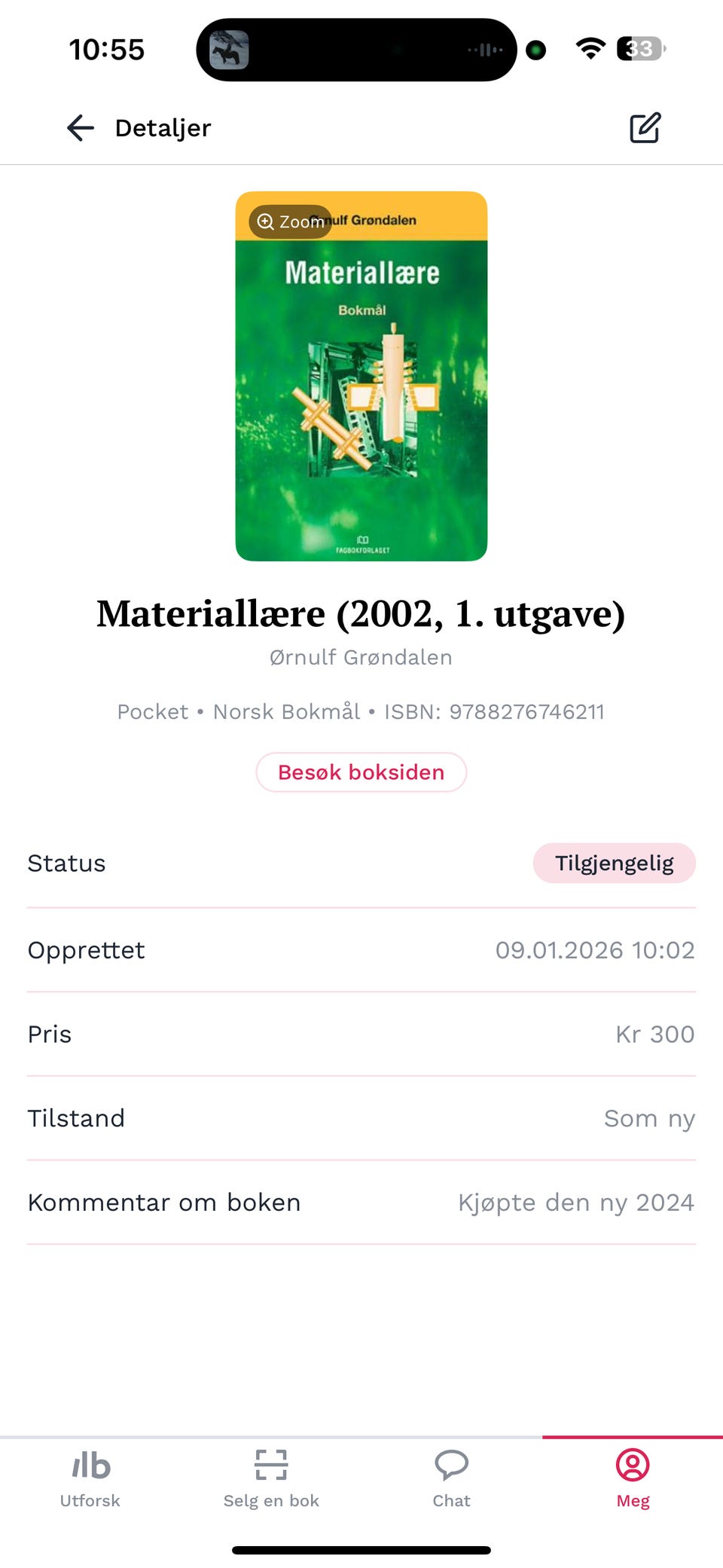The image size is (723, 1568).
Task: Tap the author name Ørnulf Grøndalen
Action: point(361,656)
